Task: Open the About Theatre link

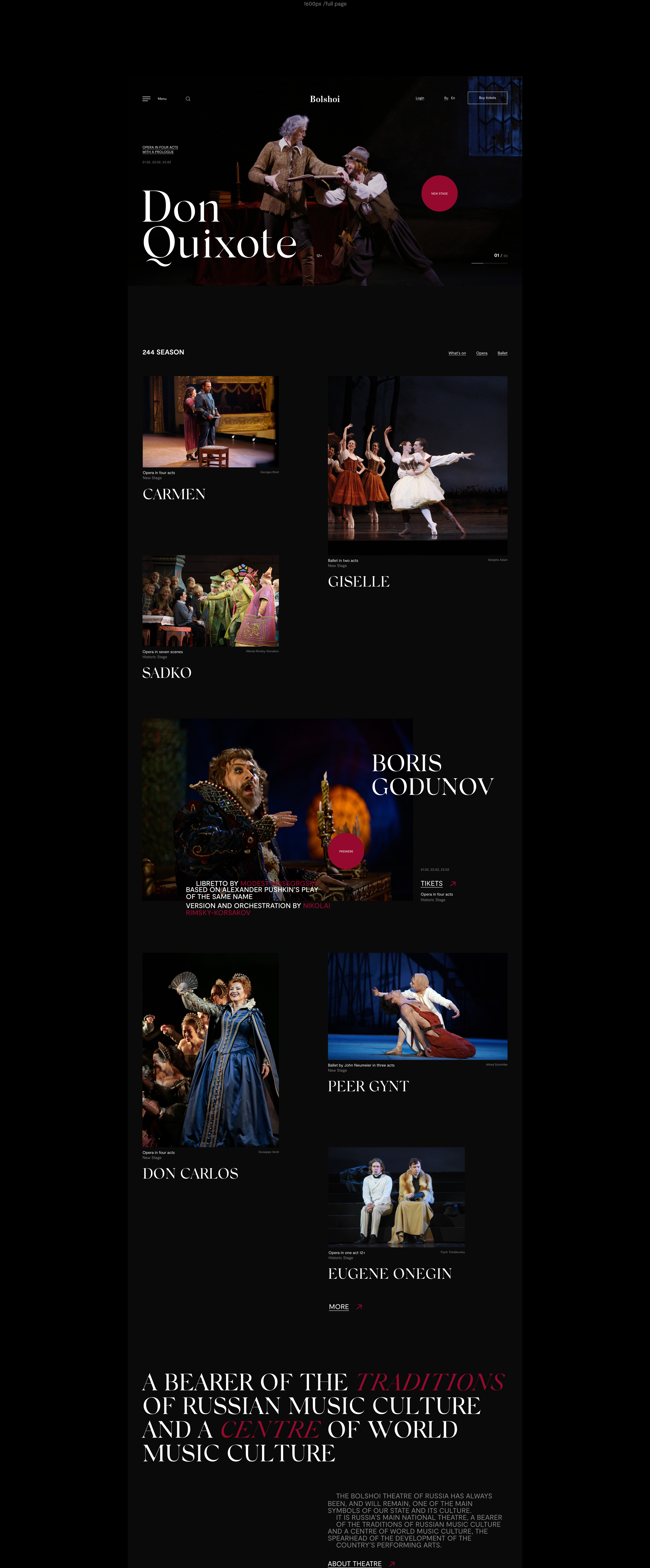Action: point(355,1563)
